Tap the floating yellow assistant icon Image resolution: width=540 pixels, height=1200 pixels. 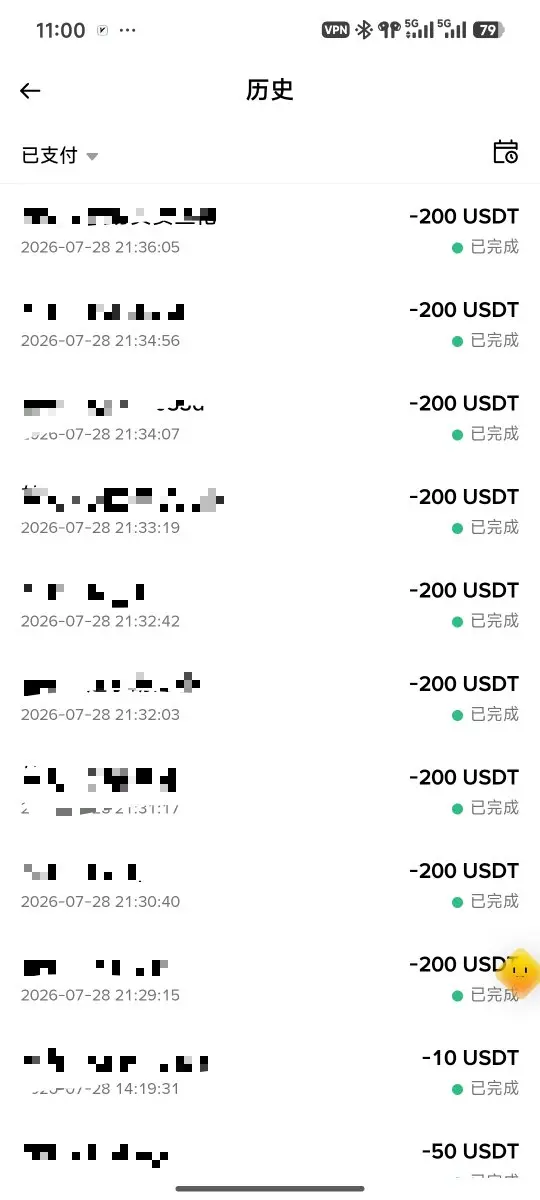point(520,972)
